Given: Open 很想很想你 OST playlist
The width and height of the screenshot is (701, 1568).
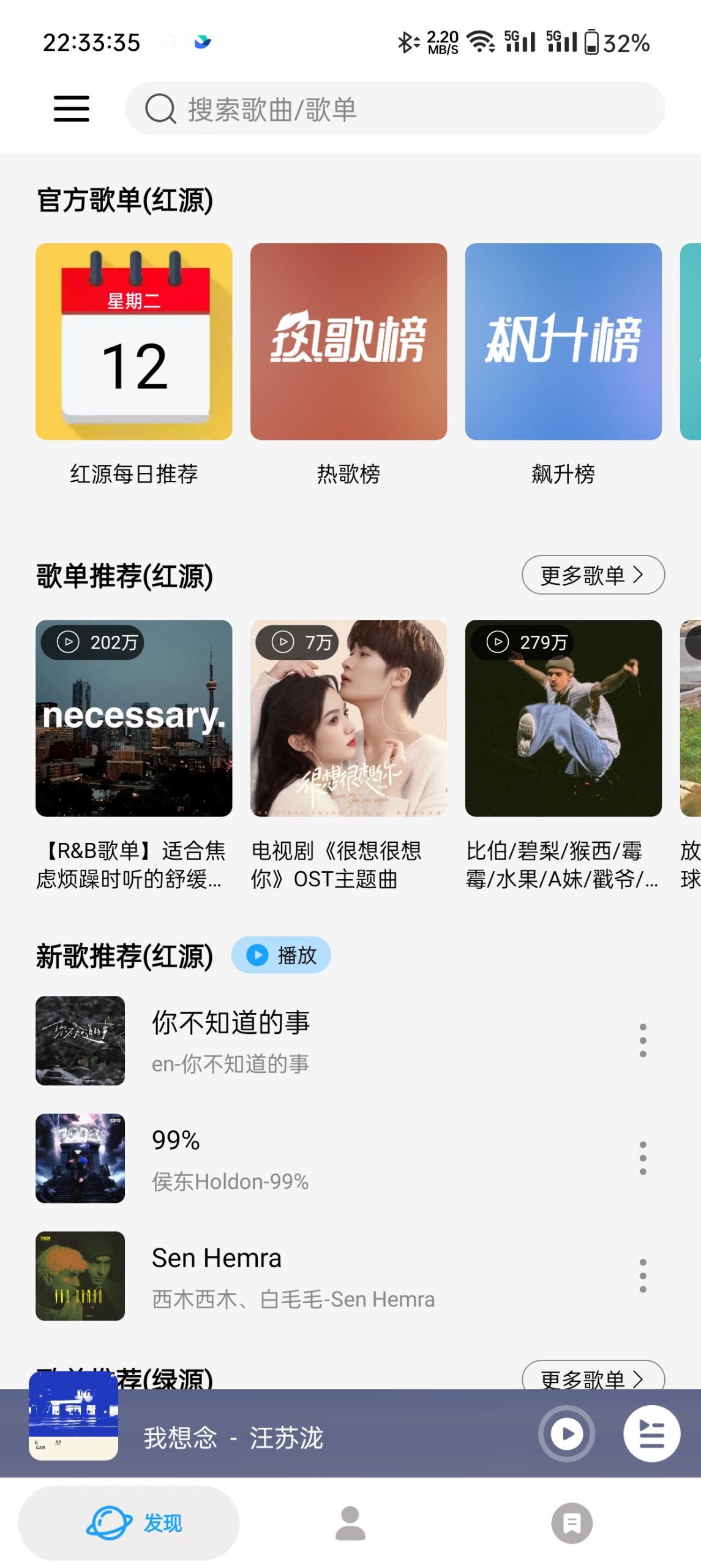Looking at the screenshot, I should click(349, 722).
